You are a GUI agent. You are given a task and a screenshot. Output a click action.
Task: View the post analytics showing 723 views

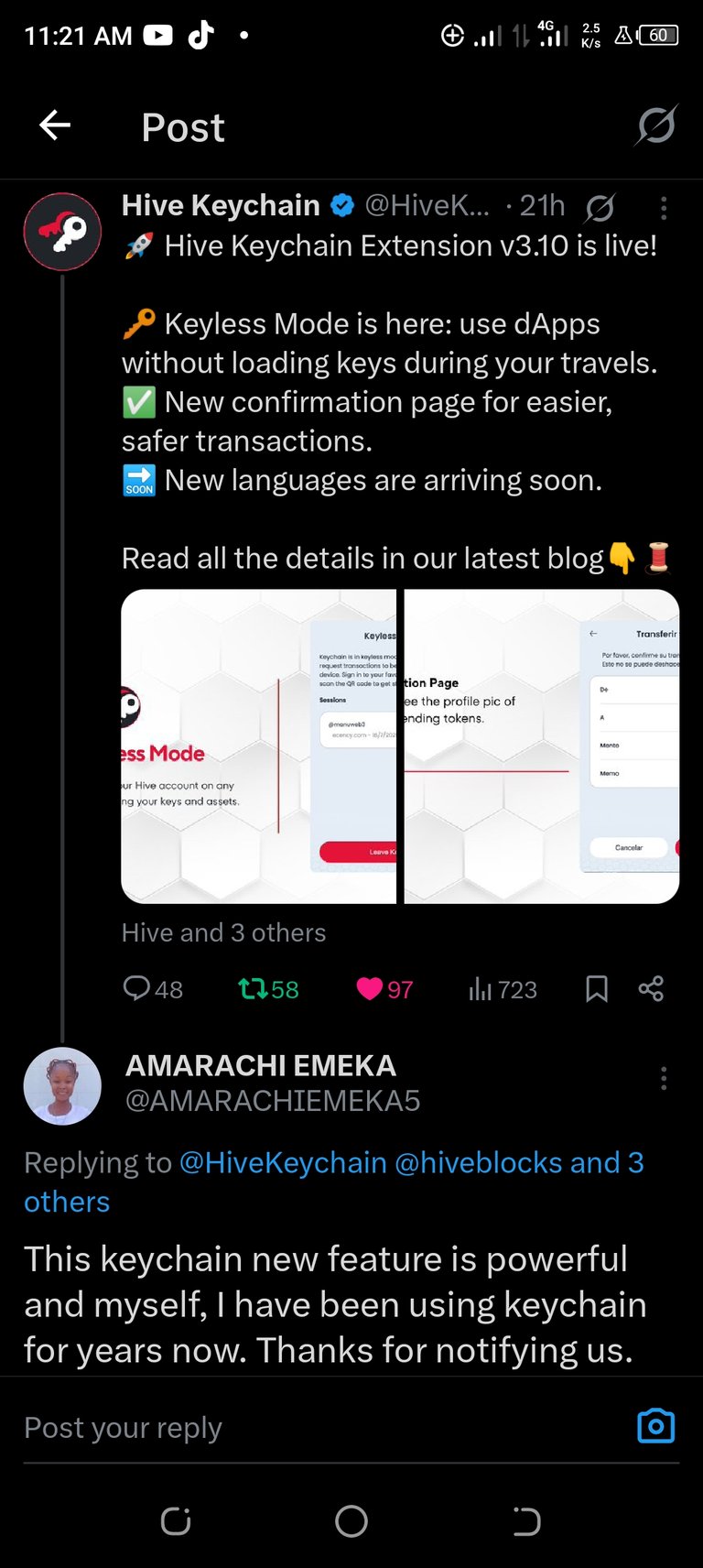[x=503, y=989]
